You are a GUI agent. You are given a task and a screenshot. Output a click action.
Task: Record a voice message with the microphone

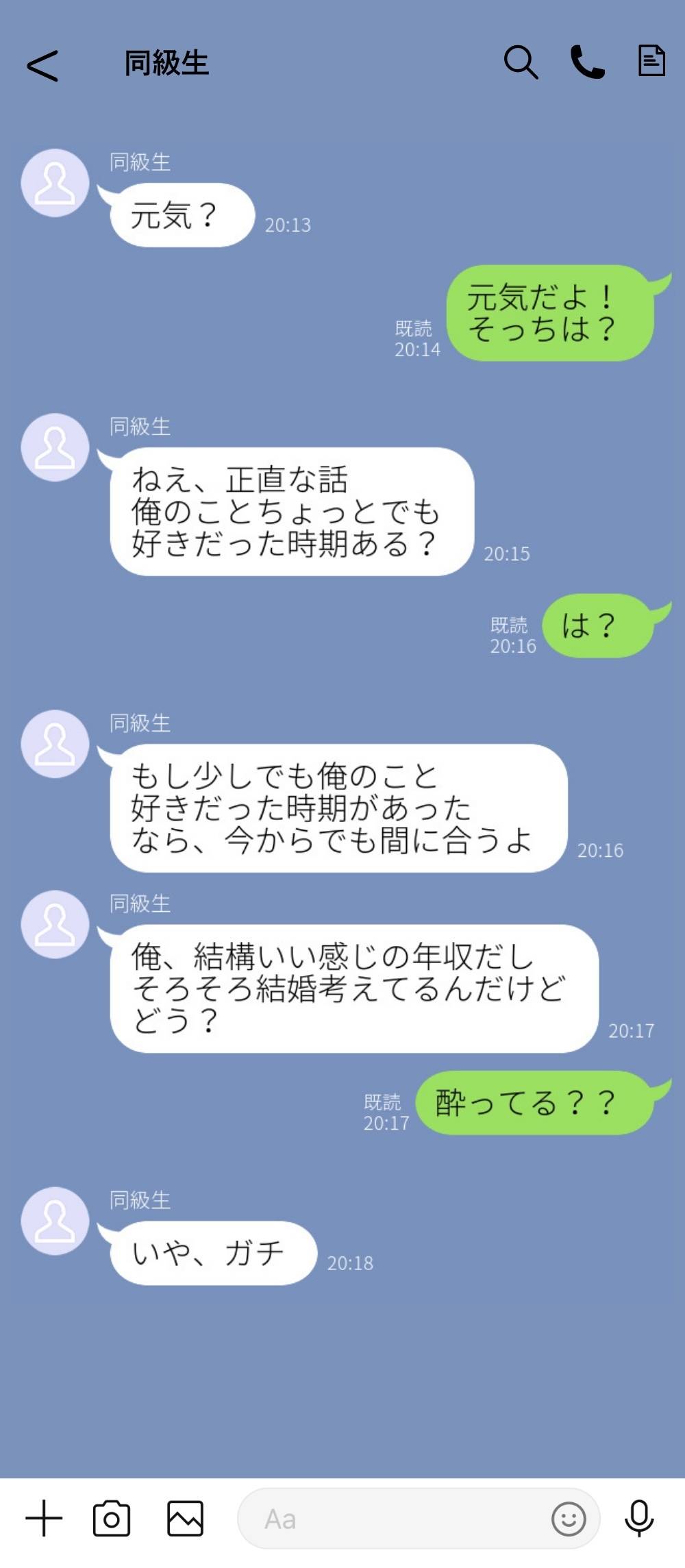tap(639, 1518)
